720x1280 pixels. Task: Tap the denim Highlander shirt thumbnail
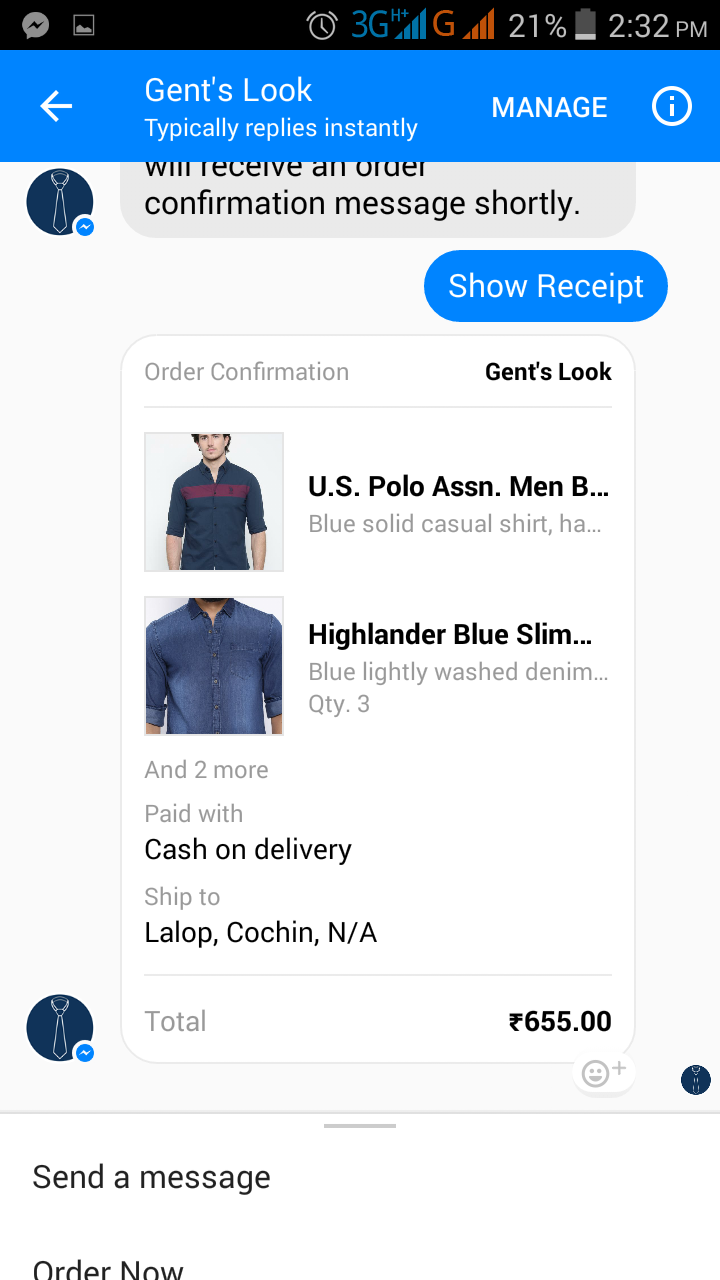click(213, 665)
